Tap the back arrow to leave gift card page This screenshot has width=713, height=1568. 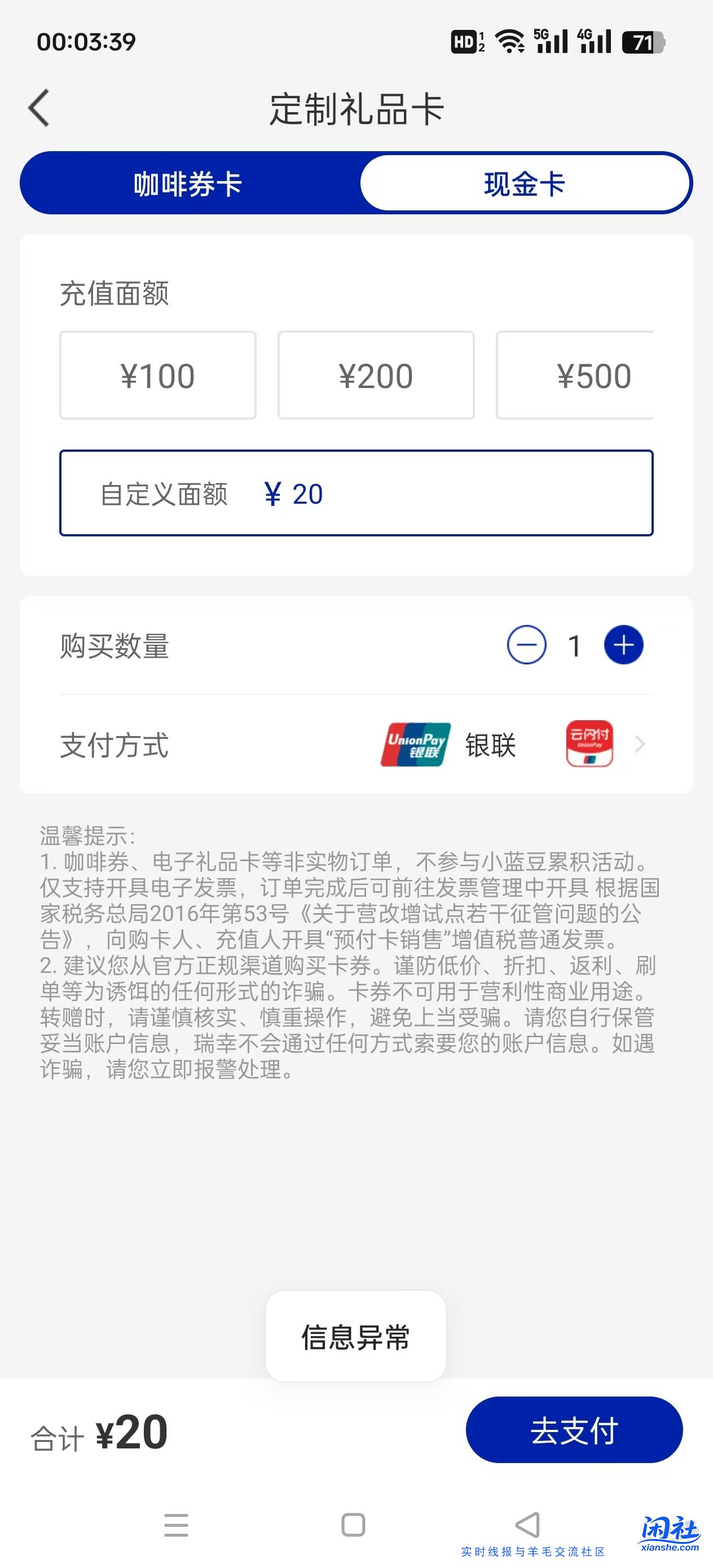[x=38, y=107]
